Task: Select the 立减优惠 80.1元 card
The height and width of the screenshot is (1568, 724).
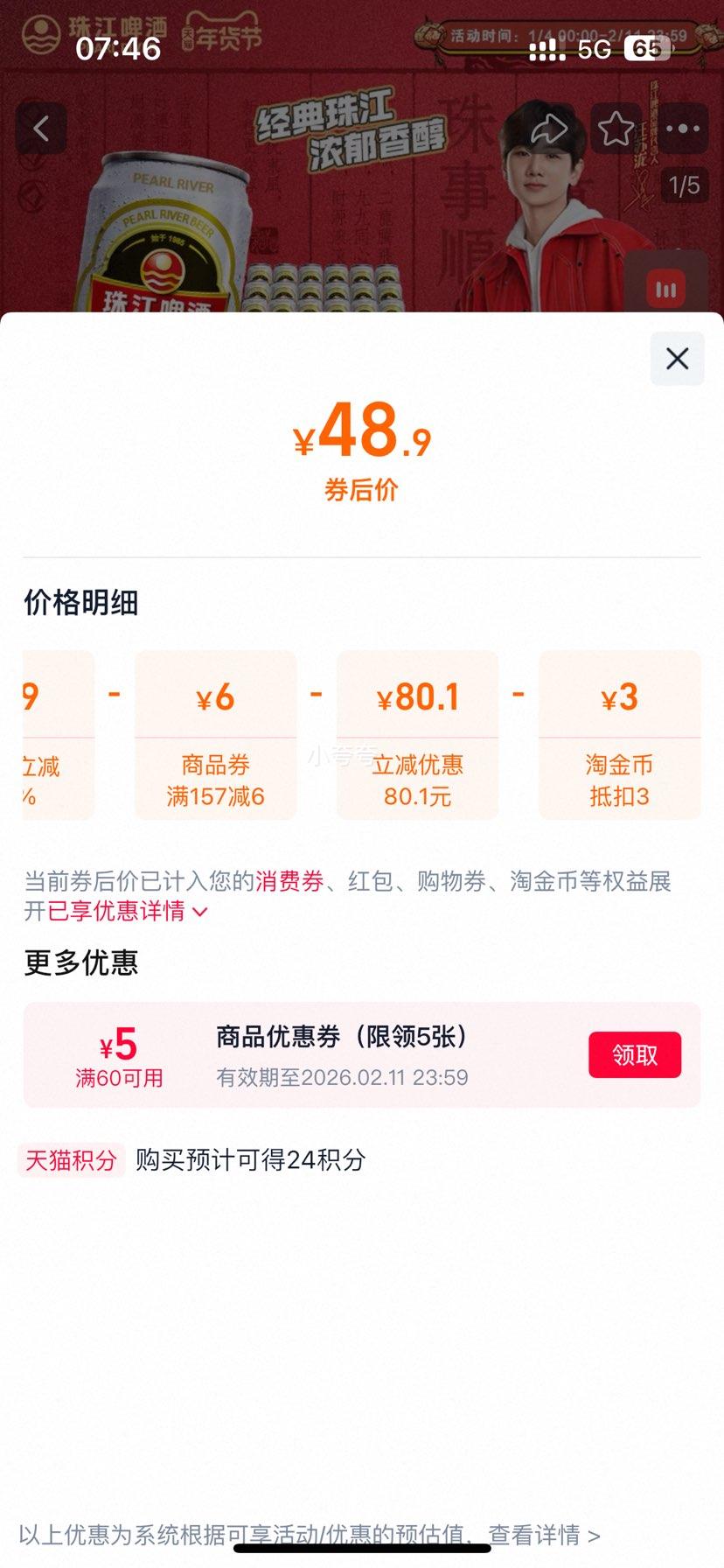Action: click(417, 735)
